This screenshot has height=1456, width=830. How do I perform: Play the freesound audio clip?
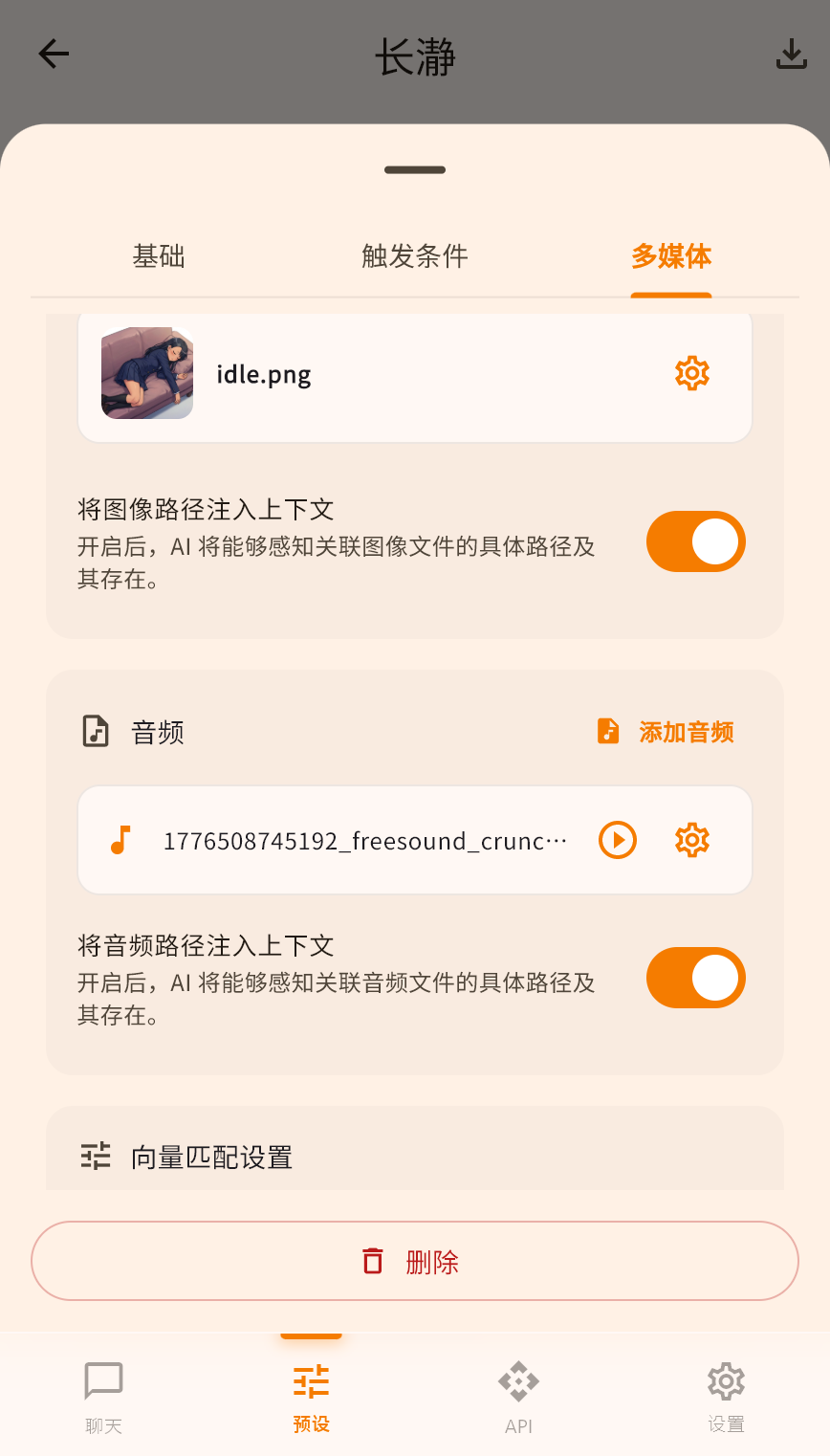tap(618, 840)
